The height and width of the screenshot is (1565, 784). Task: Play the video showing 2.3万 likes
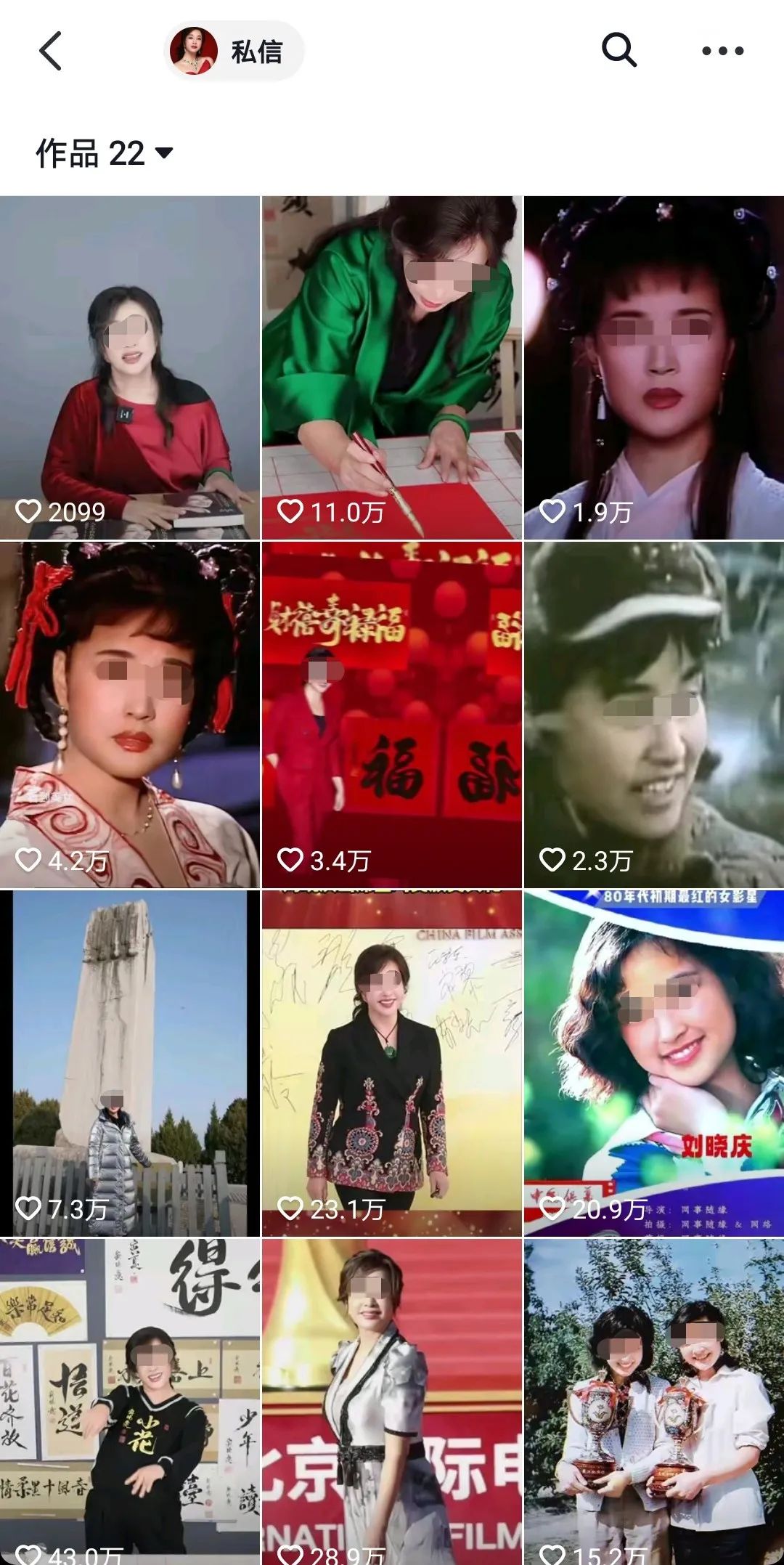pos(654,715)
